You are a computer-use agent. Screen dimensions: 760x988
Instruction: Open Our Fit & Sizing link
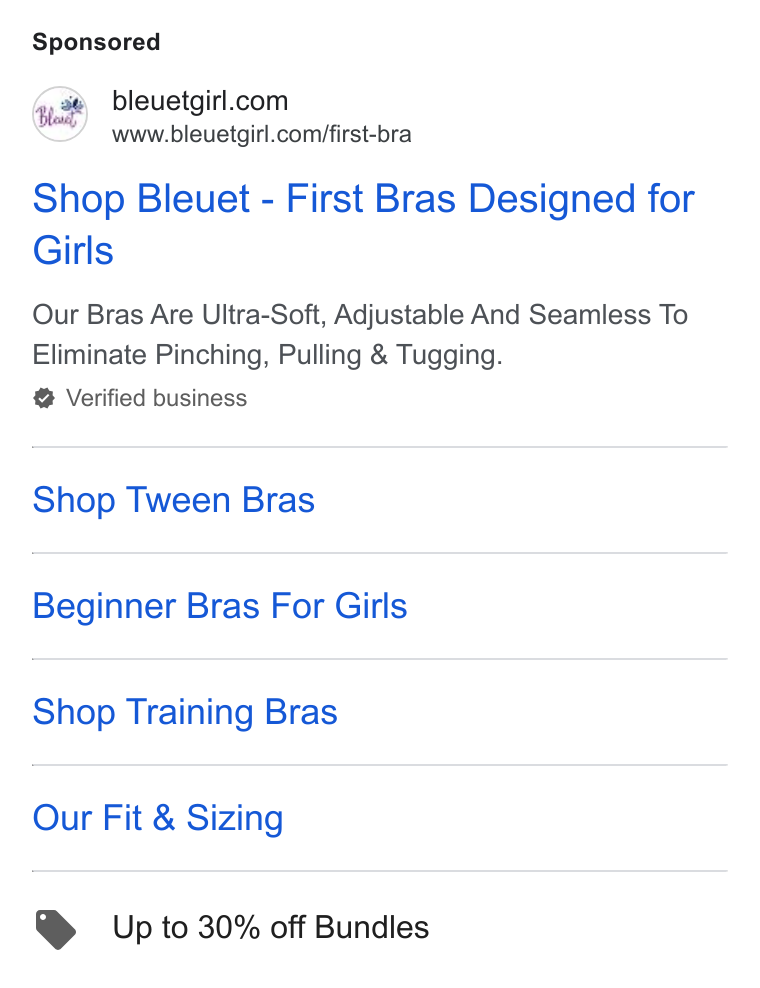[158, 818]
